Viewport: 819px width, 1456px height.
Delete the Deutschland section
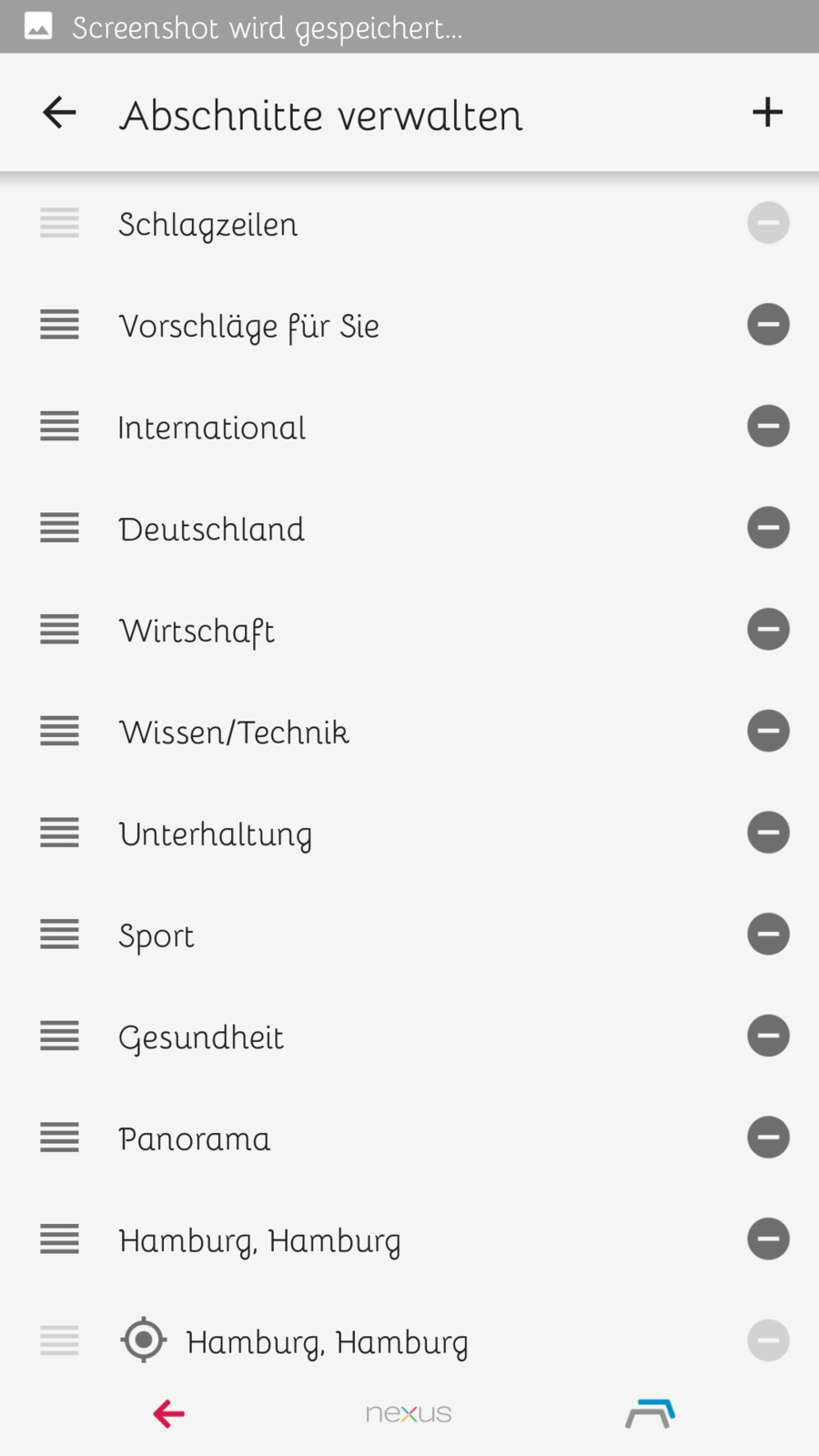point(768,528)
